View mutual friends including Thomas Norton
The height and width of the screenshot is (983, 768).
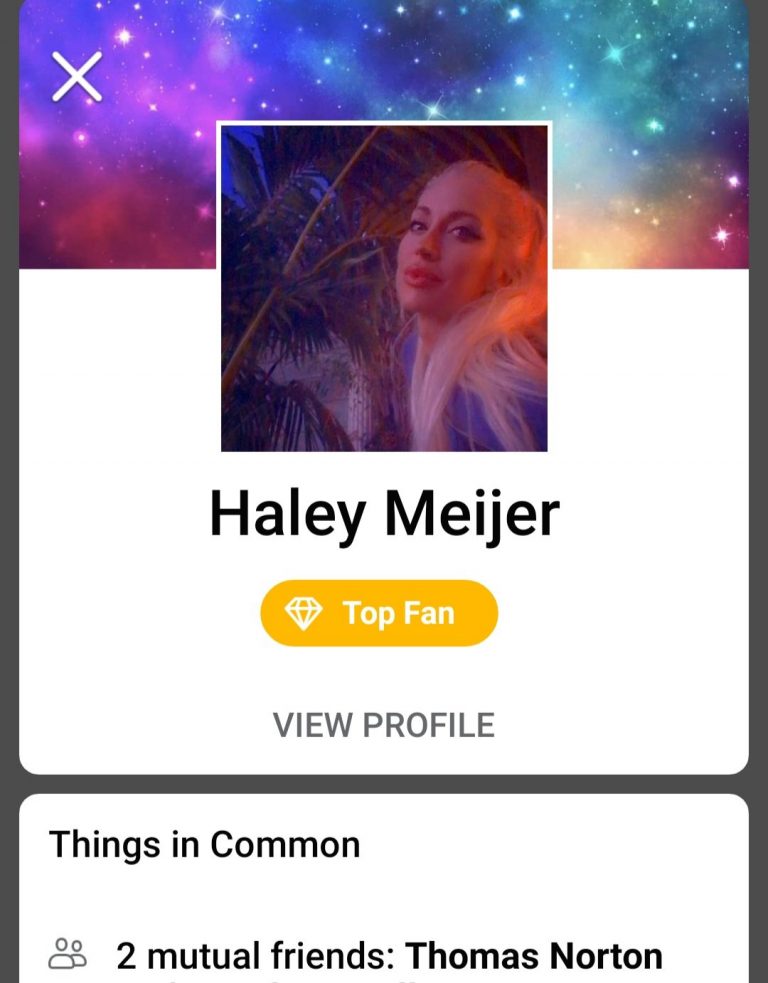pyautogui.click(x=388, y=956)
